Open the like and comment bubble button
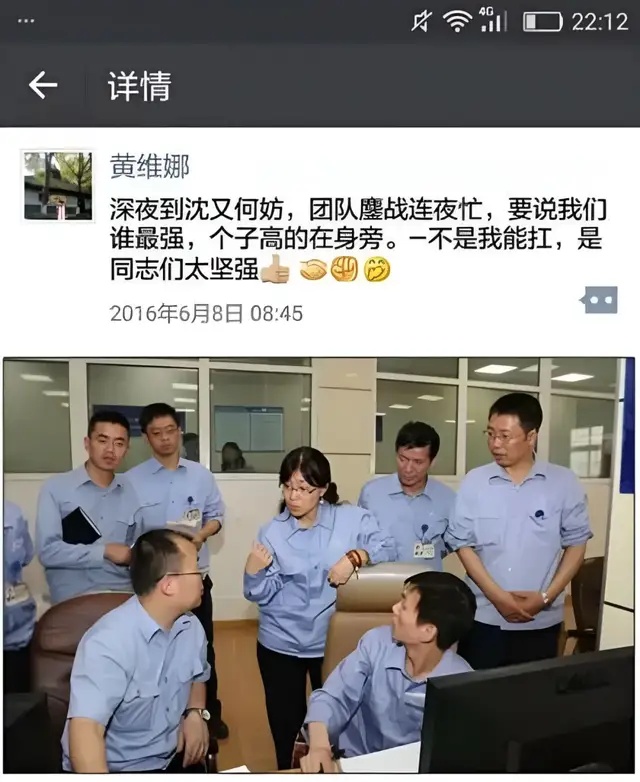 (600, 299)
